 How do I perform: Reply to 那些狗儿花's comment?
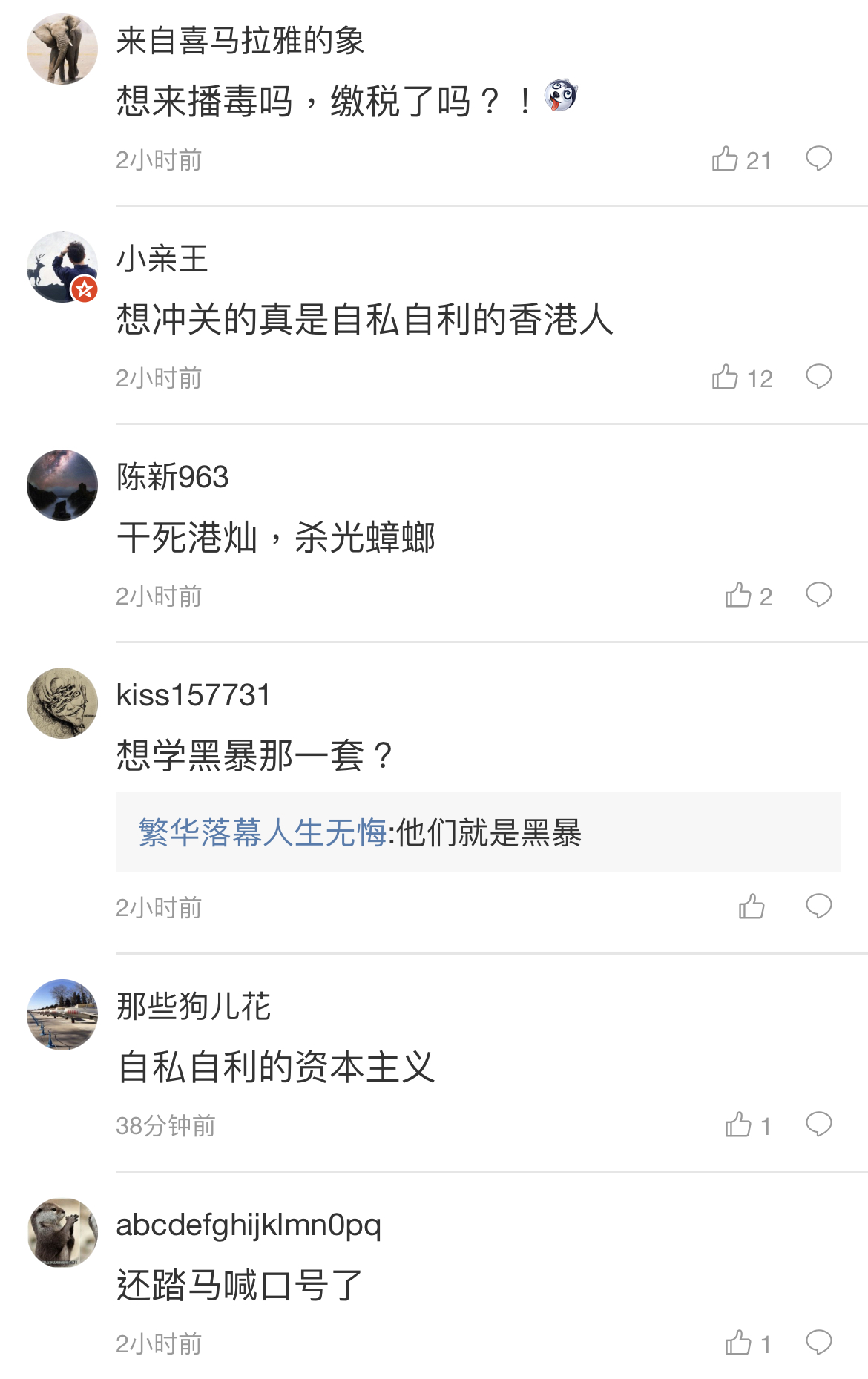[818, 1125]
